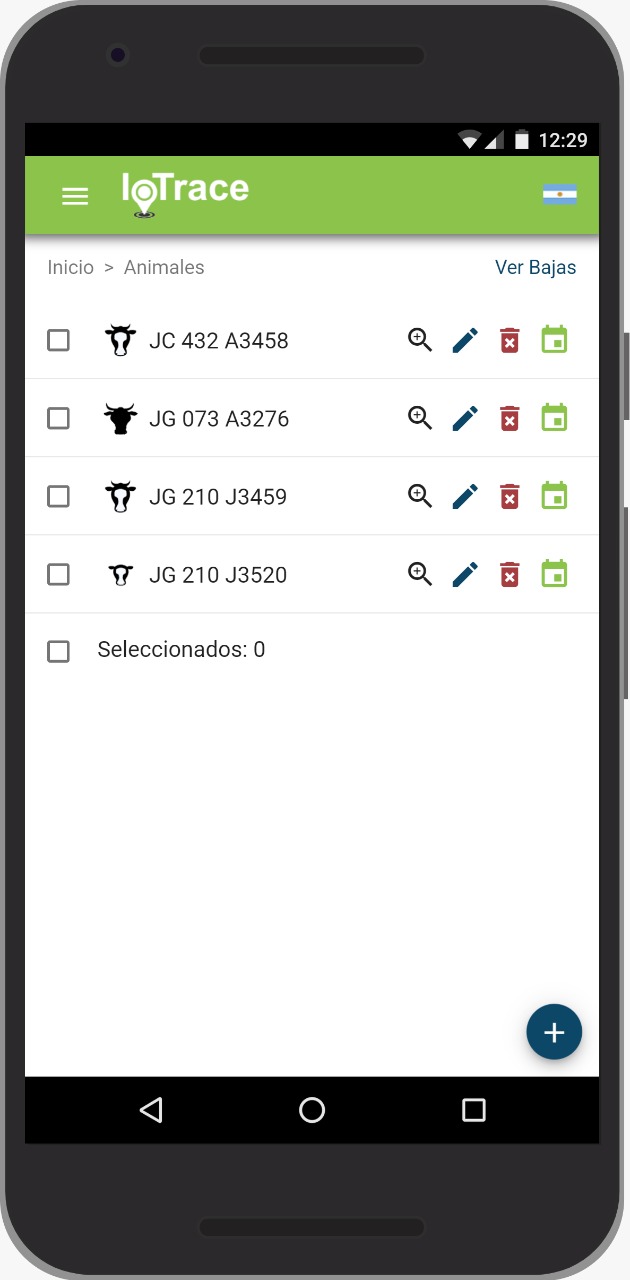Go to Inicio in the breadcrumb

tap(70, 268)
